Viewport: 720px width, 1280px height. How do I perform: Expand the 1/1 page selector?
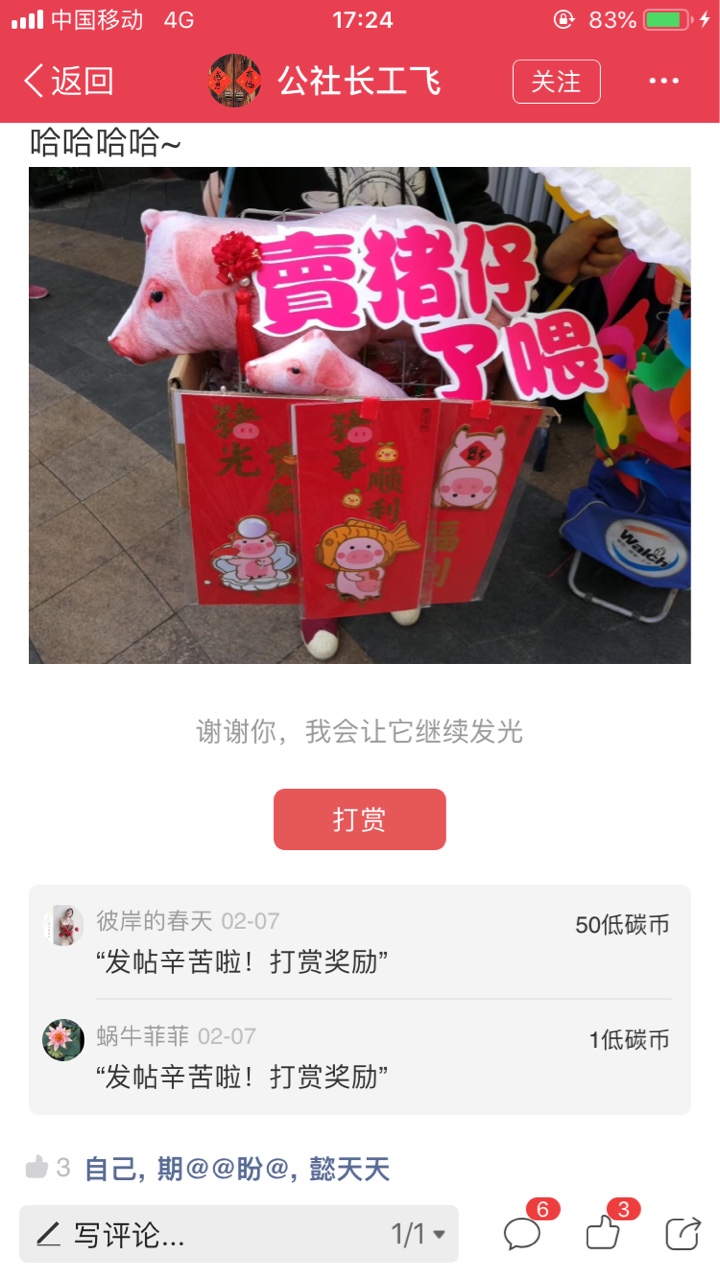(x=418, y=1234)
